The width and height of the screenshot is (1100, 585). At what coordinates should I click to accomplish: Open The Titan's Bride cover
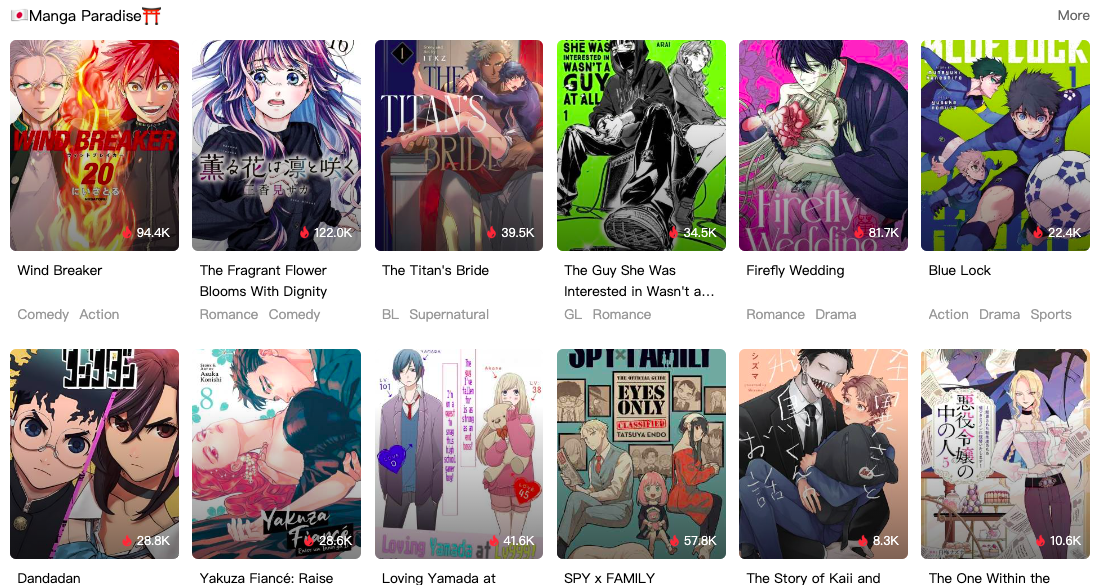459,145
